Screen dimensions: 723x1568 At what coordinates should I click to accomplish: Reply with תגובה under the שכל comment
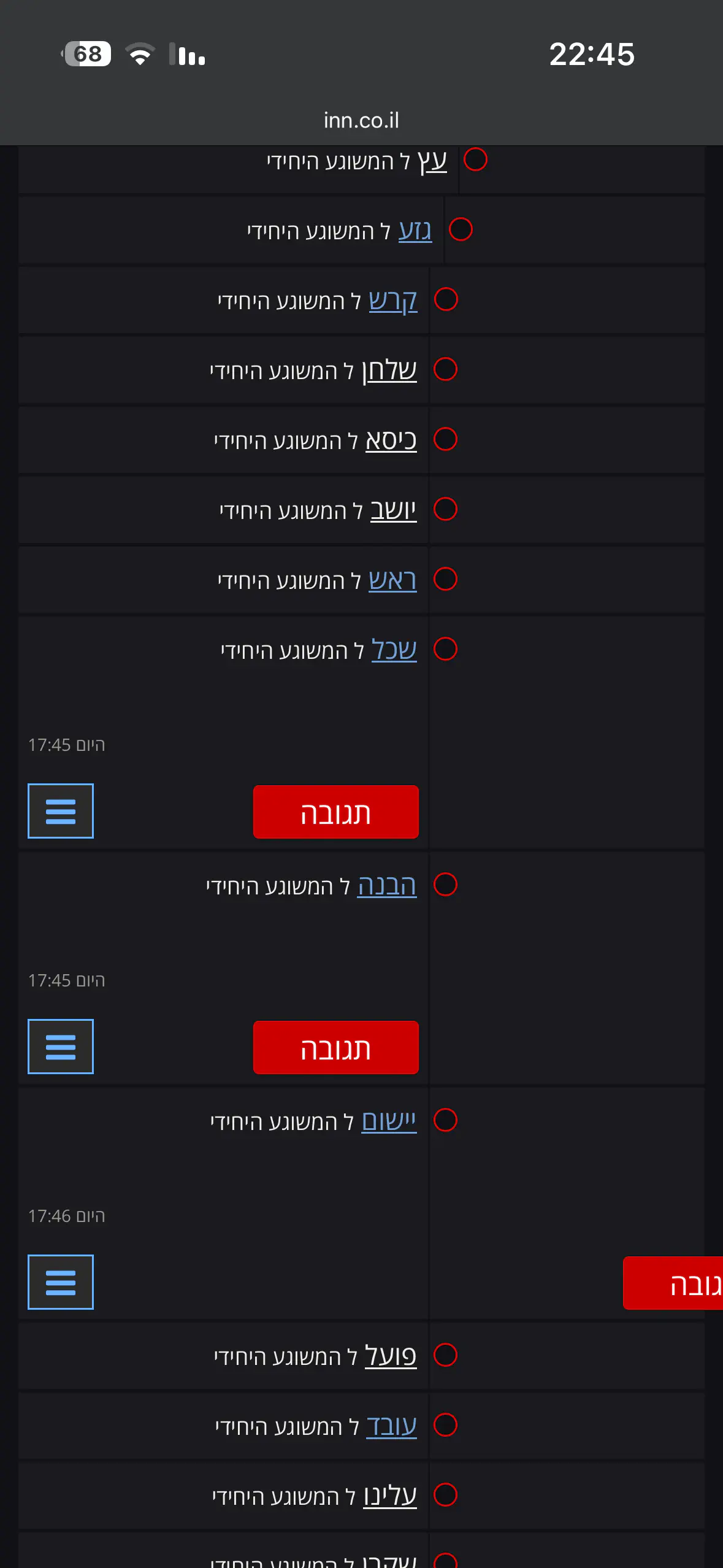[335, 812]
